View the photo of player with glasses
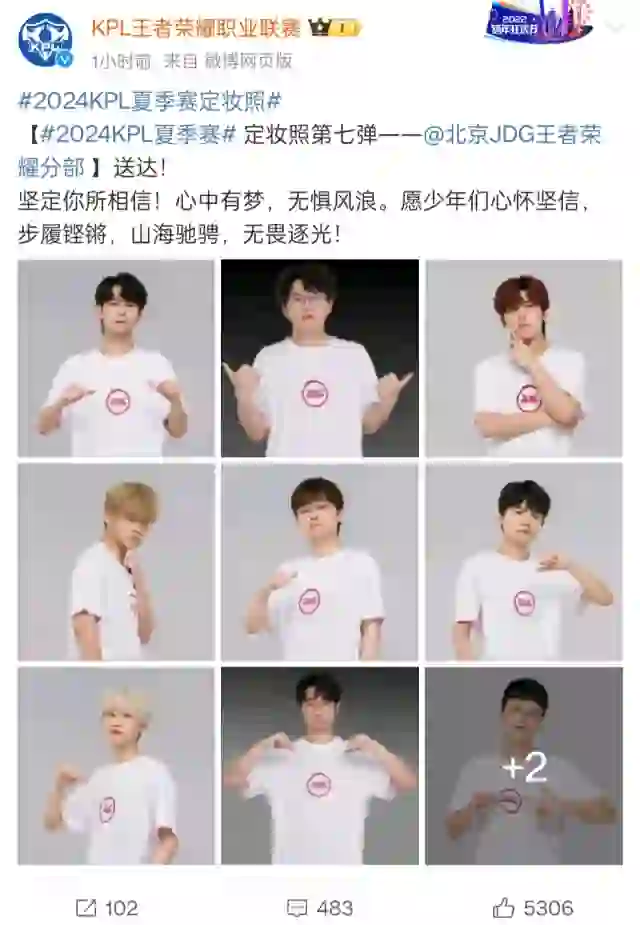 pyautogui.click(x=320, y=358)
